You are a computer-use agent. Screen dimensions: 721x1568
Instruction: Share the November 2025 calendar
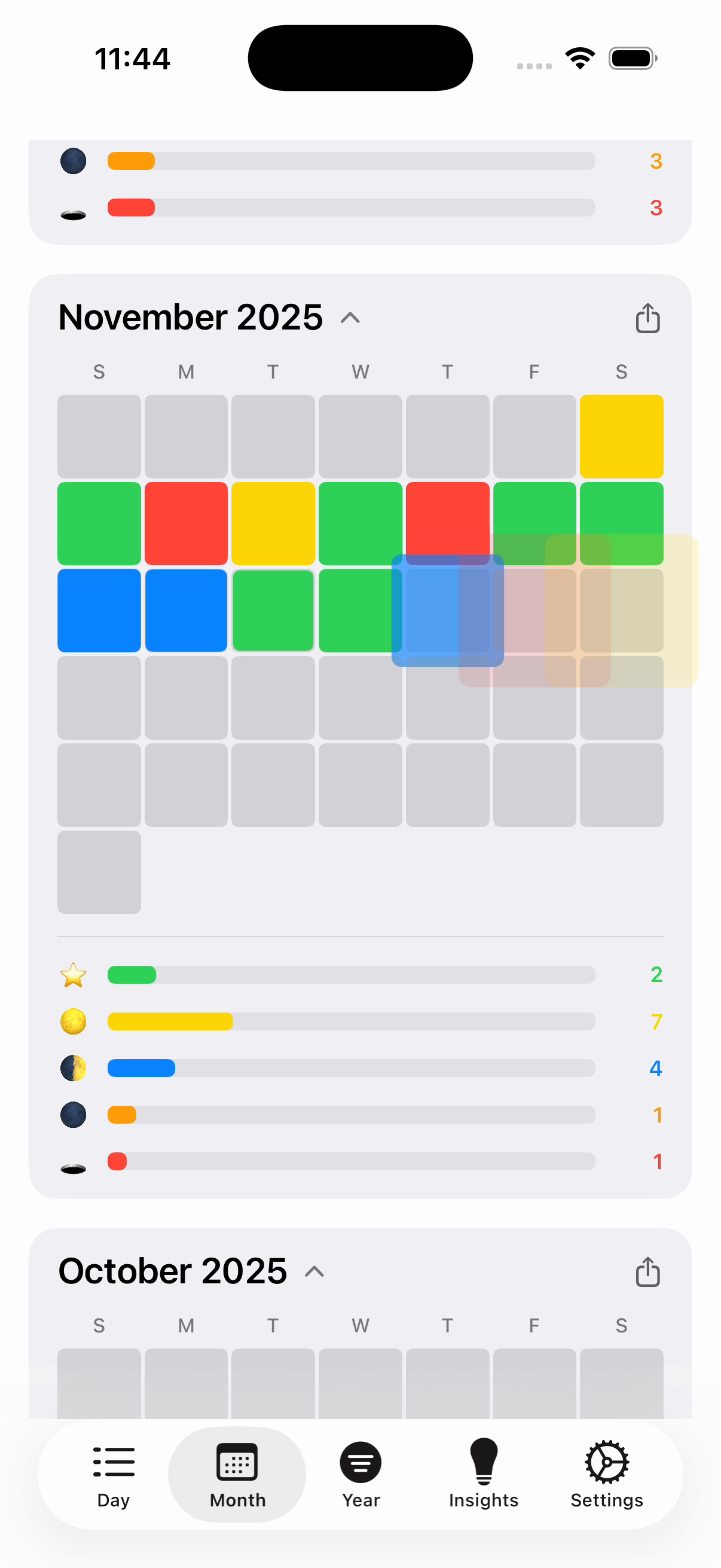[647, 318]
